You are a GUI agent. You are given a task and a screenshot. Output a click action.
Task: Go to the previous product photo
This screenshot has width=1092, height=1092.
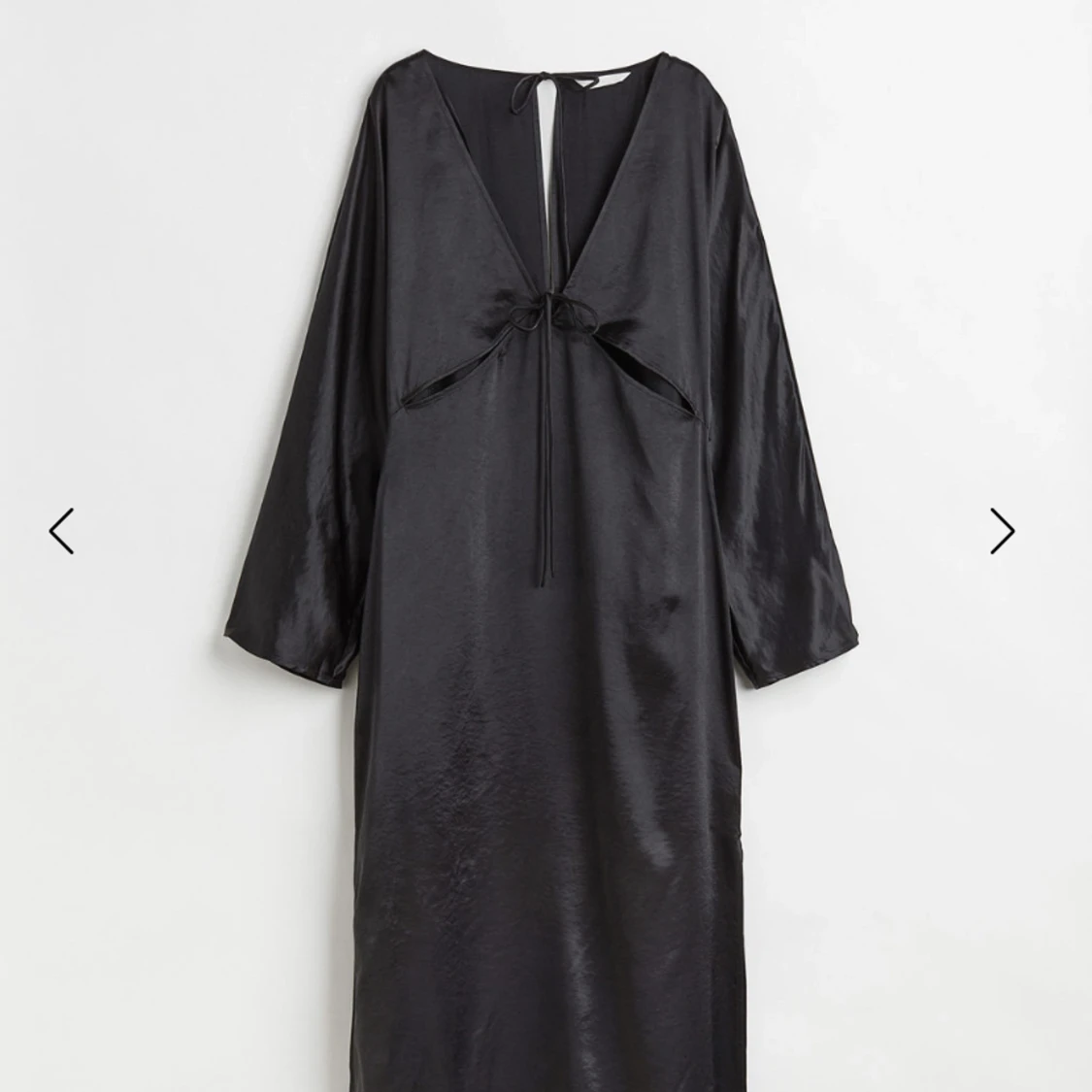tap(61, 531)
